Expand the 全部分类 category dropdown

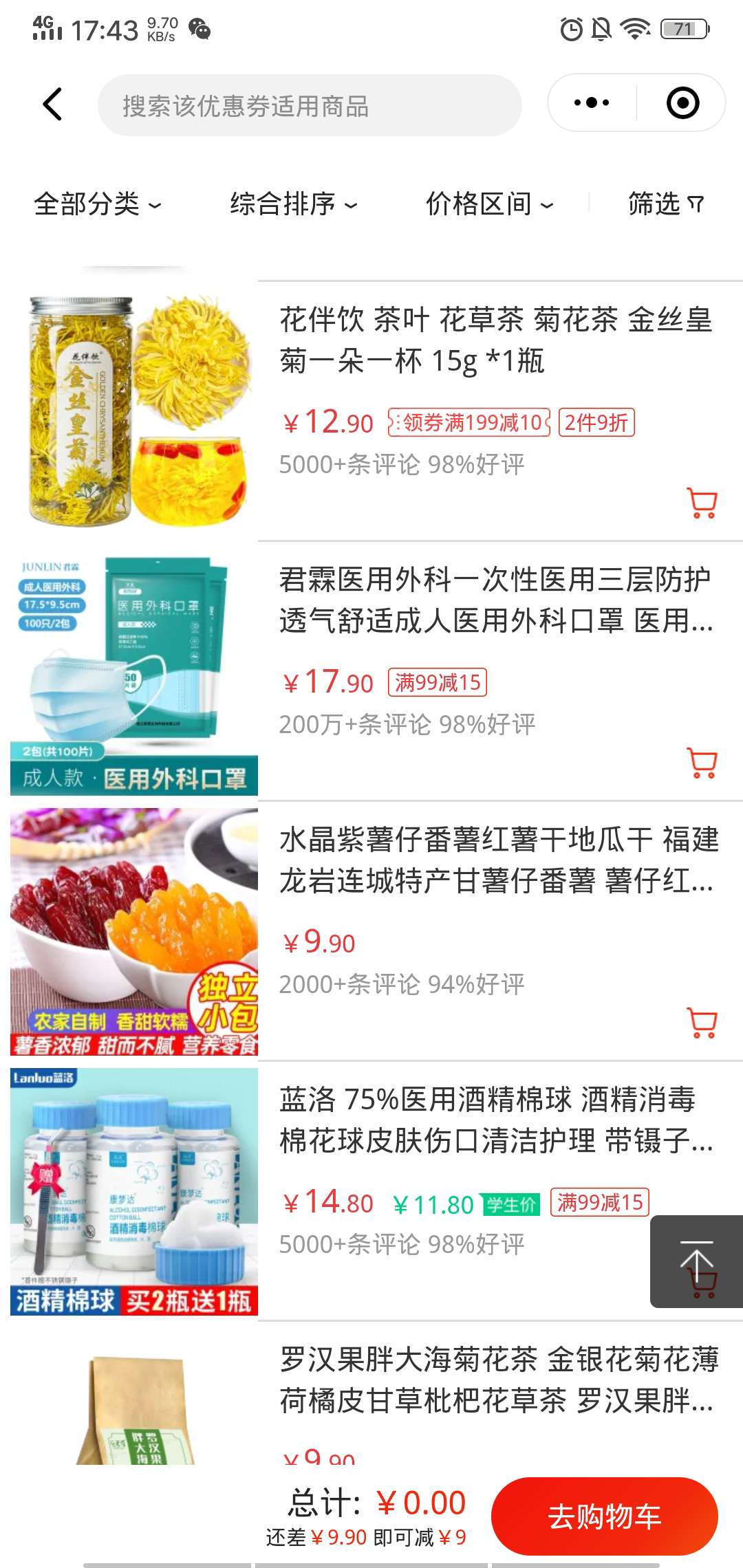(97, 204)
